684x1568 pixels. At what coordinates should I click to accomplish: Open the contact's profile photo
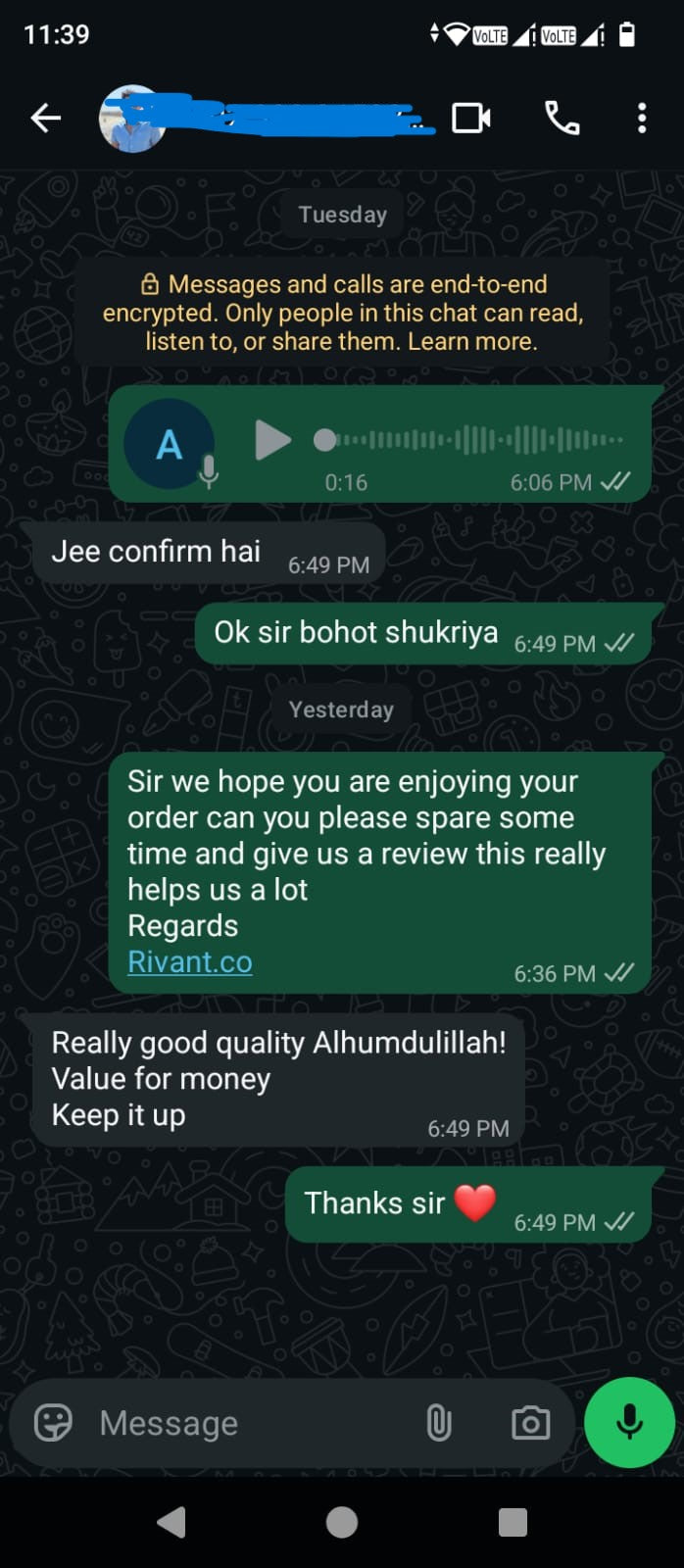[132, 119]
